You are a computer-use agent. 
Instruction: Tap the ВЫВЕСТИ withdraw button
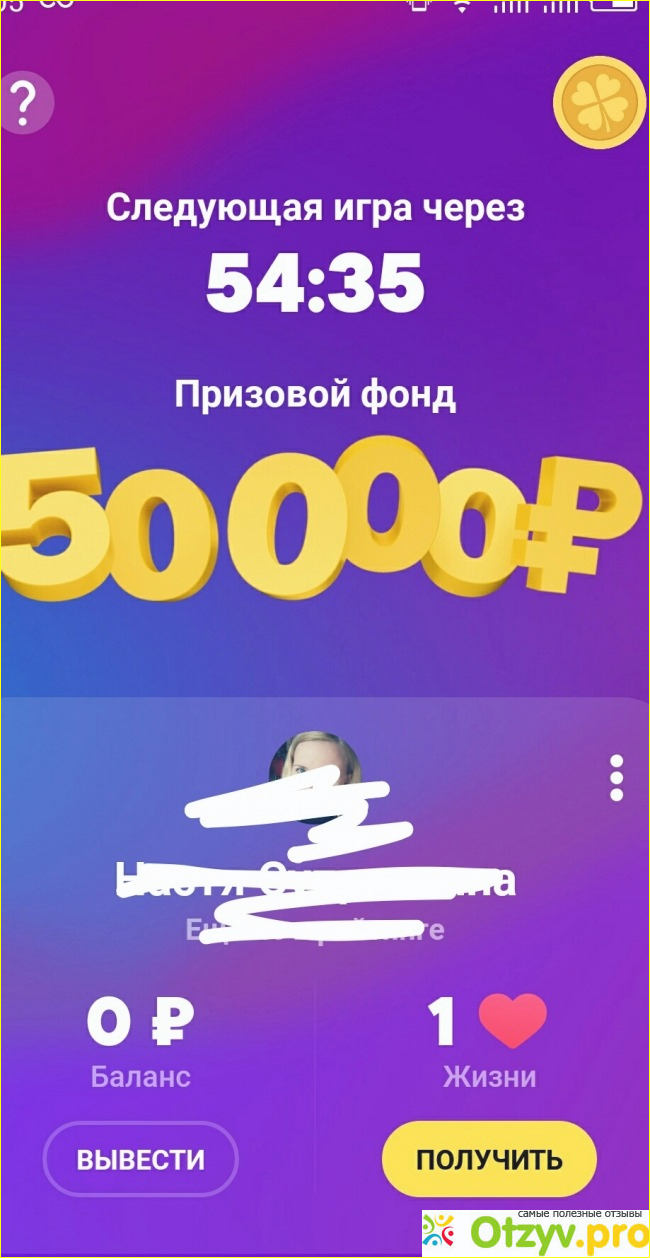pos(141,1159)
